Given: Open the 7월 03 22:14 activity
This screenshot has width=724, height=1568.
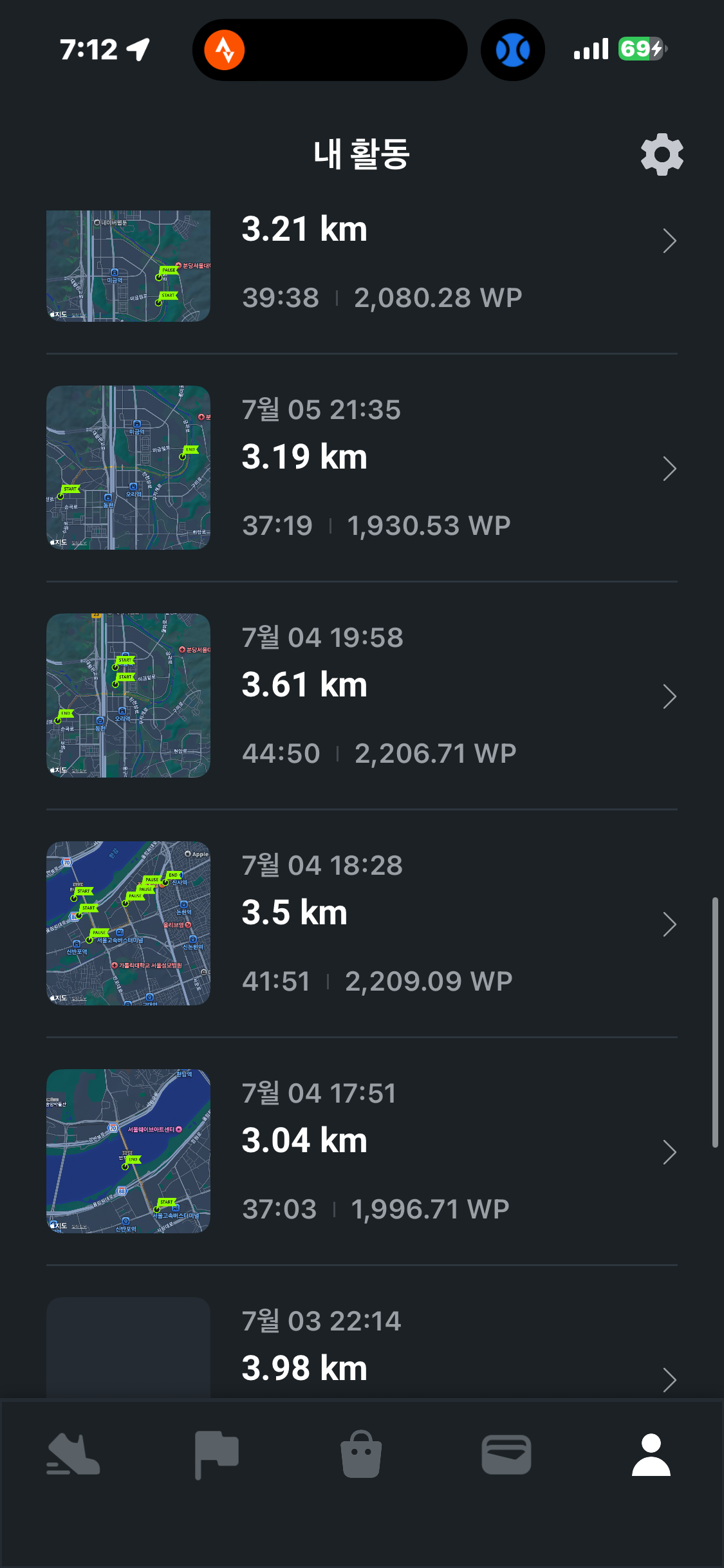Looking at the screenshot, I should click(362, 1345).
